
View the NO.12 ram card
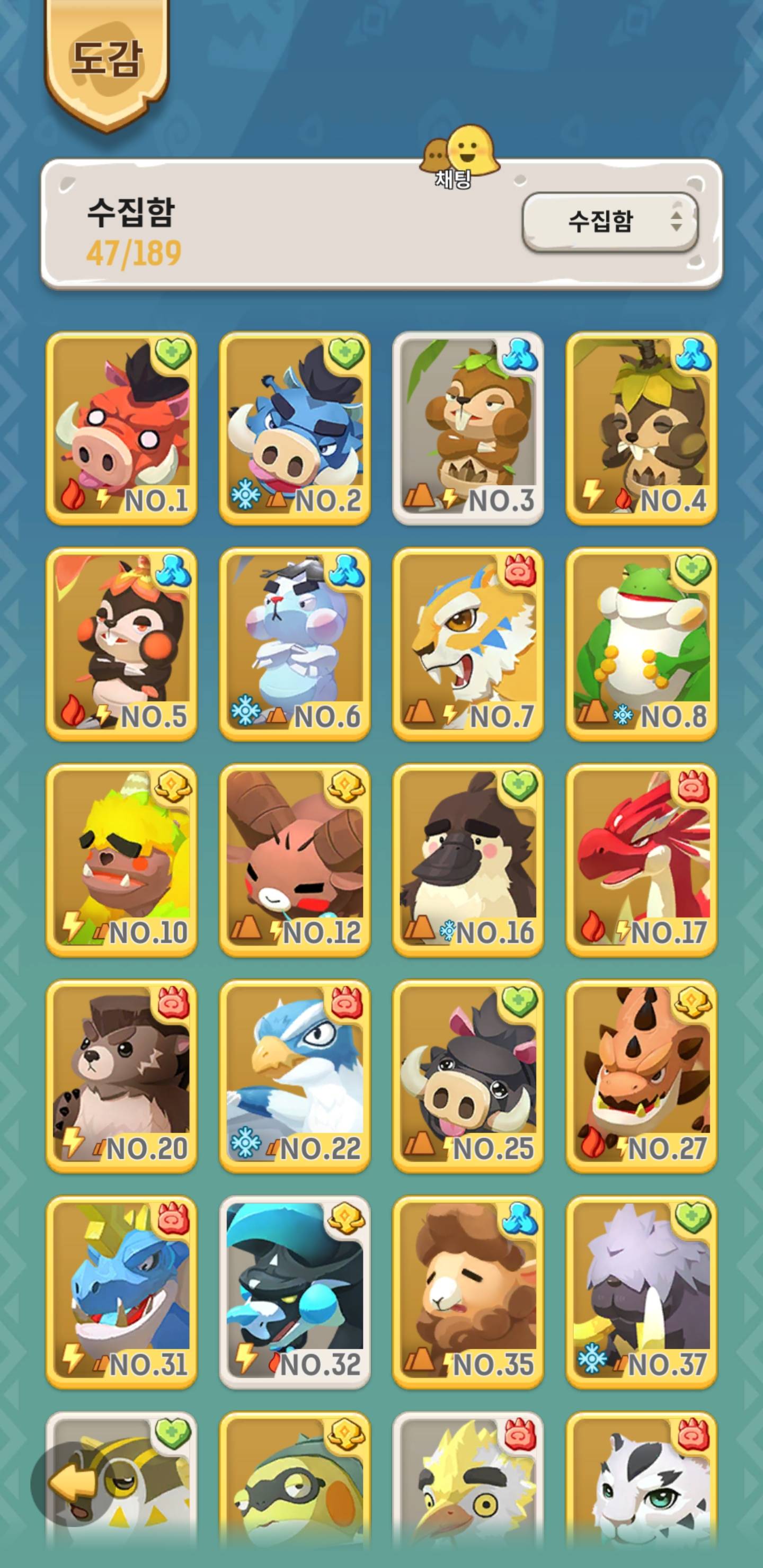pyautogui.click(x=295, y=860)
